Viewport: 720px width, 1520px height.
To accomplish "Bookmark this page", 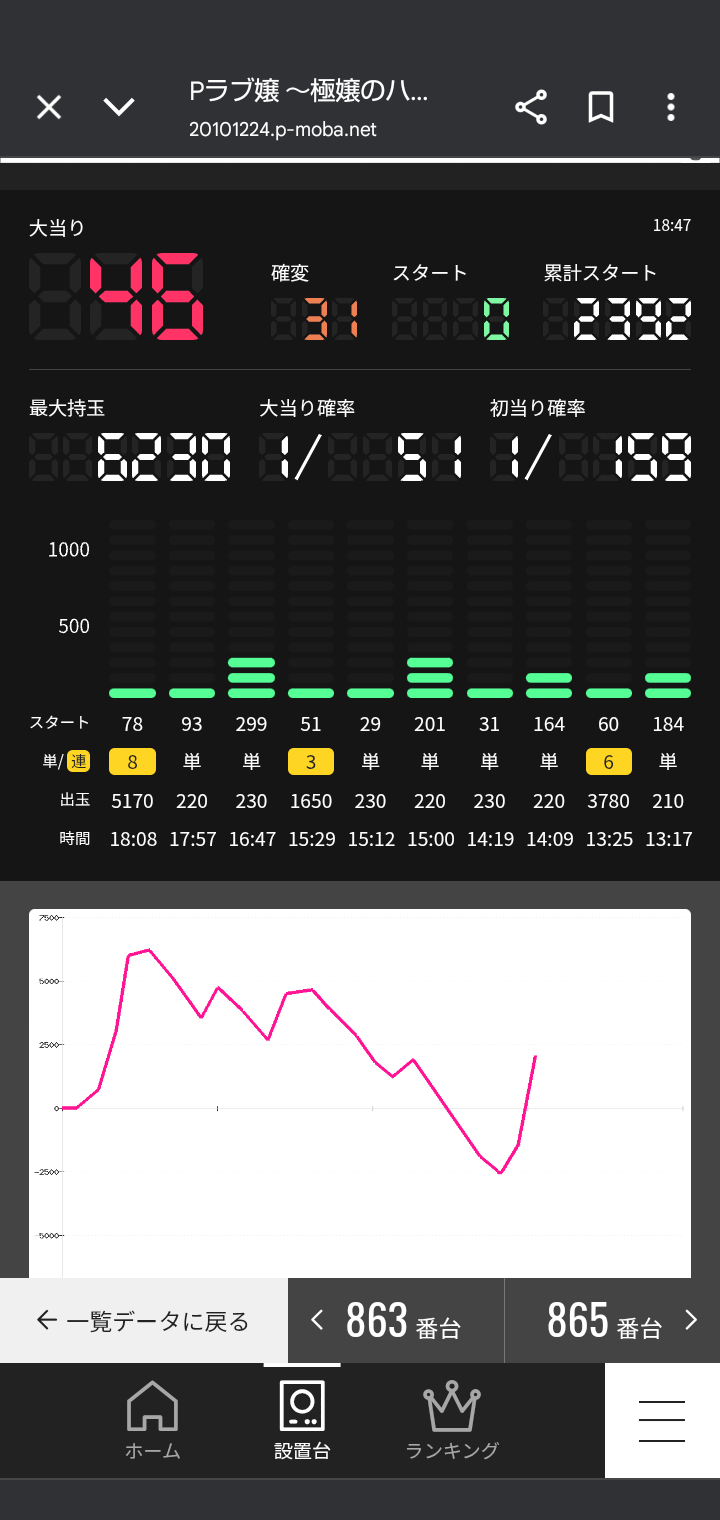I will tap(601, 107).
